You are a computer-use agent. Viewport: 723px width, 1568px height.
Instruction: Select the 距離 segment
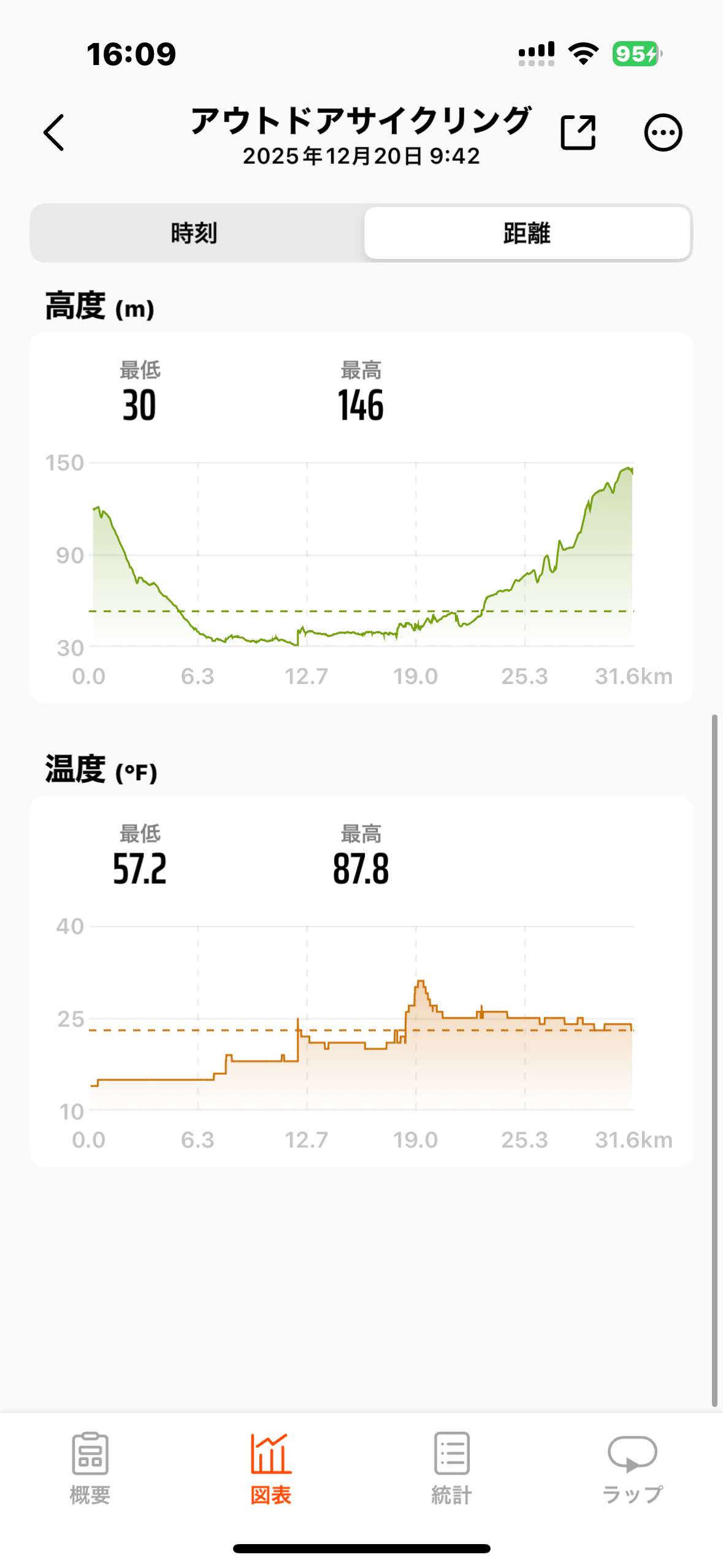coord(527,233)
